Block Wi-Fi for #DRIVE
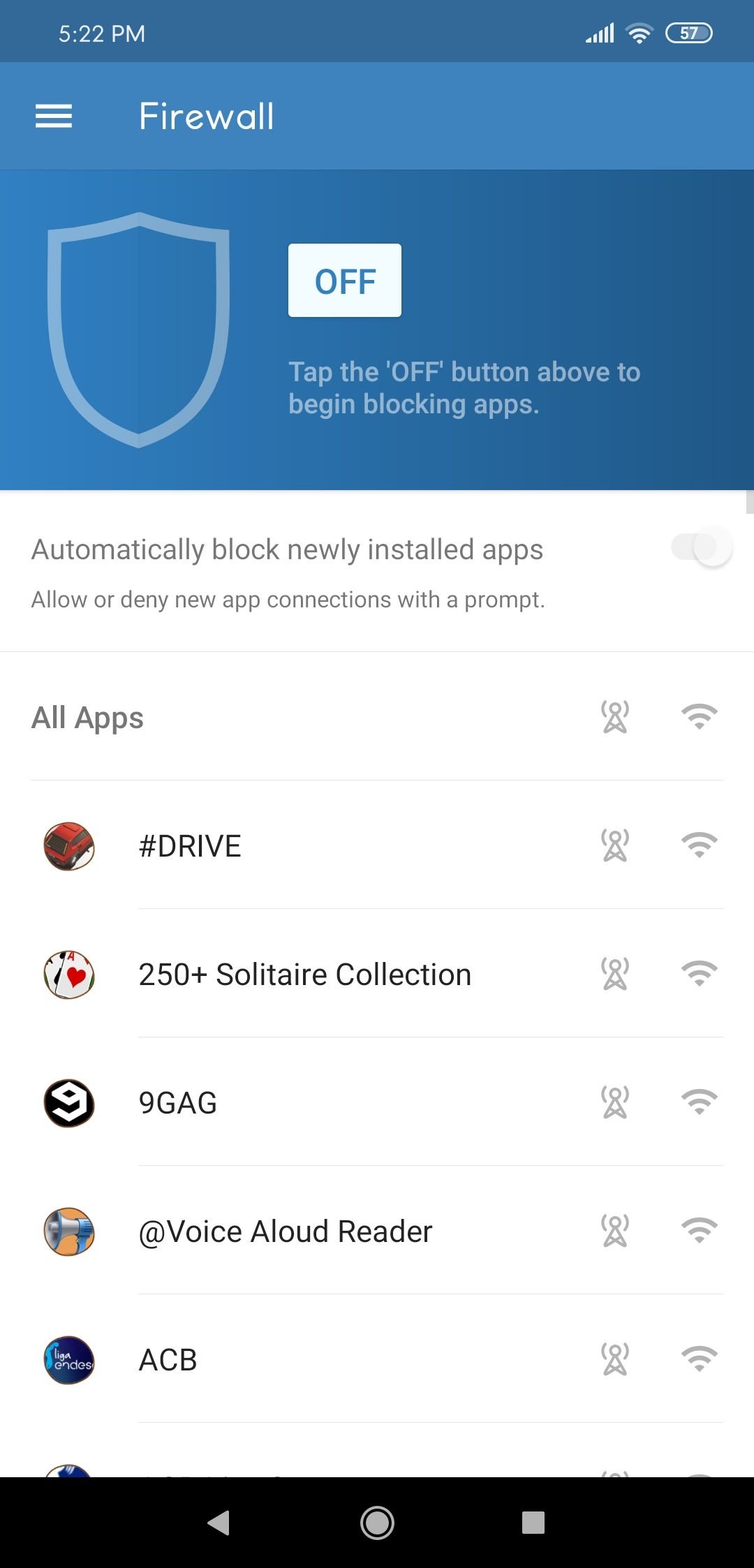The height and width of the screenshot is (1568, 754). pos(700,845)
